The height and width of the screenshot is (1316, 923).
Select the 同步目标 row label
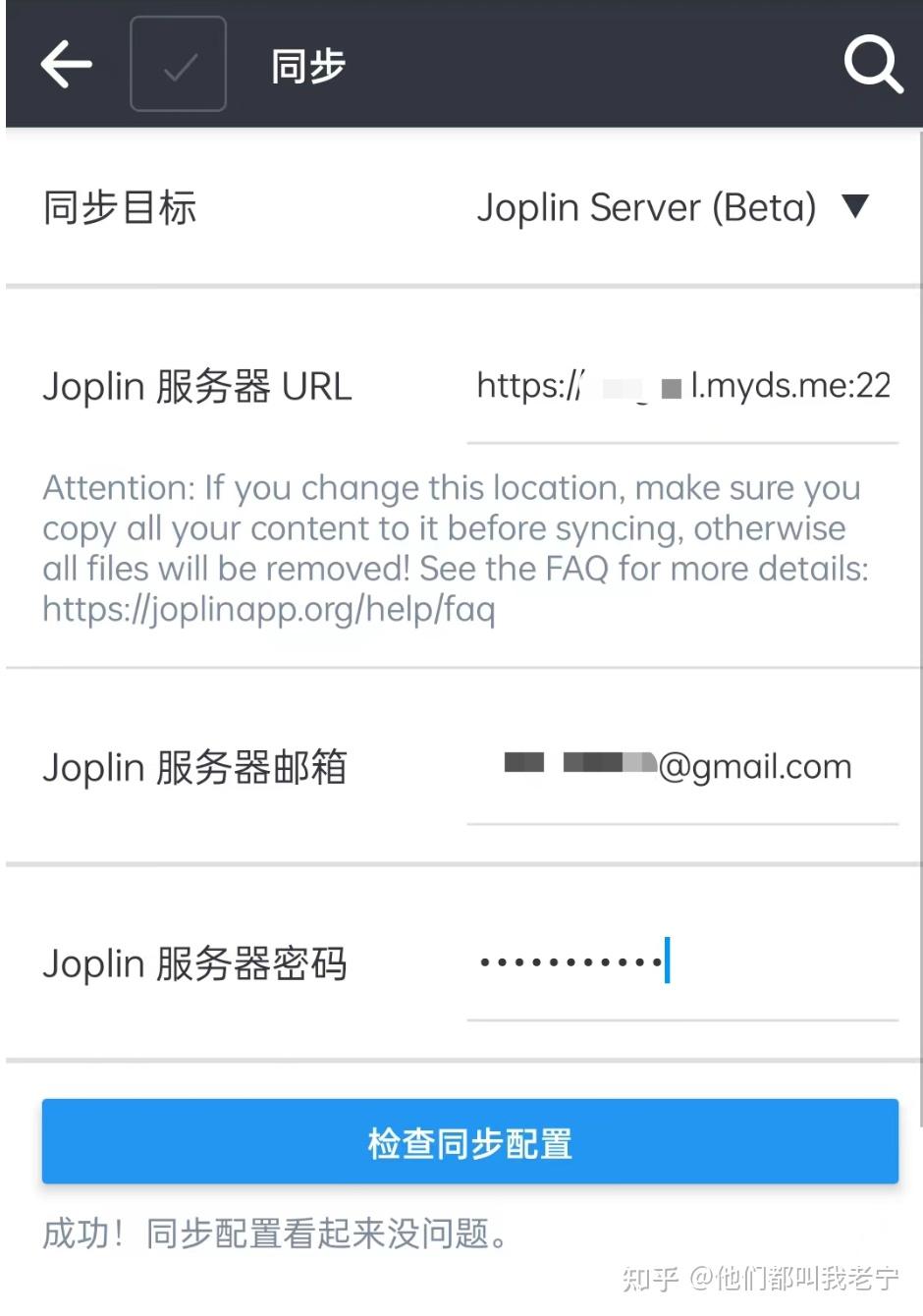click(x=119, y=207)
